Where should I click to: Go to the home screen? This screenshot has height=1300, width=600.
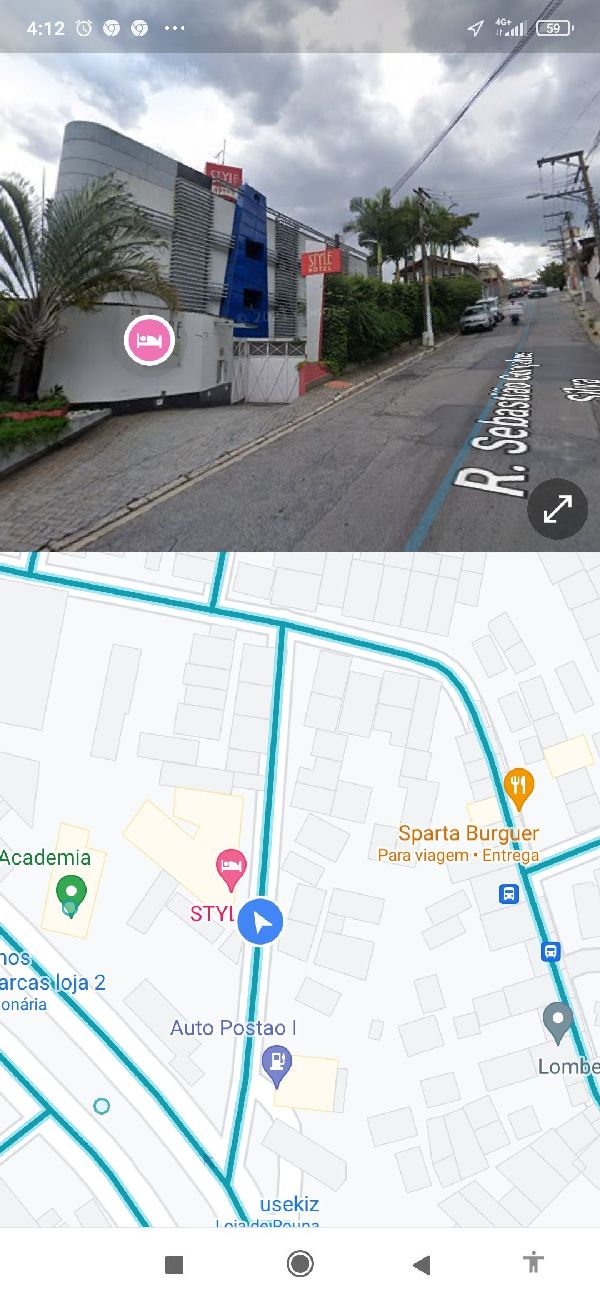click(x=299, y=1264)
